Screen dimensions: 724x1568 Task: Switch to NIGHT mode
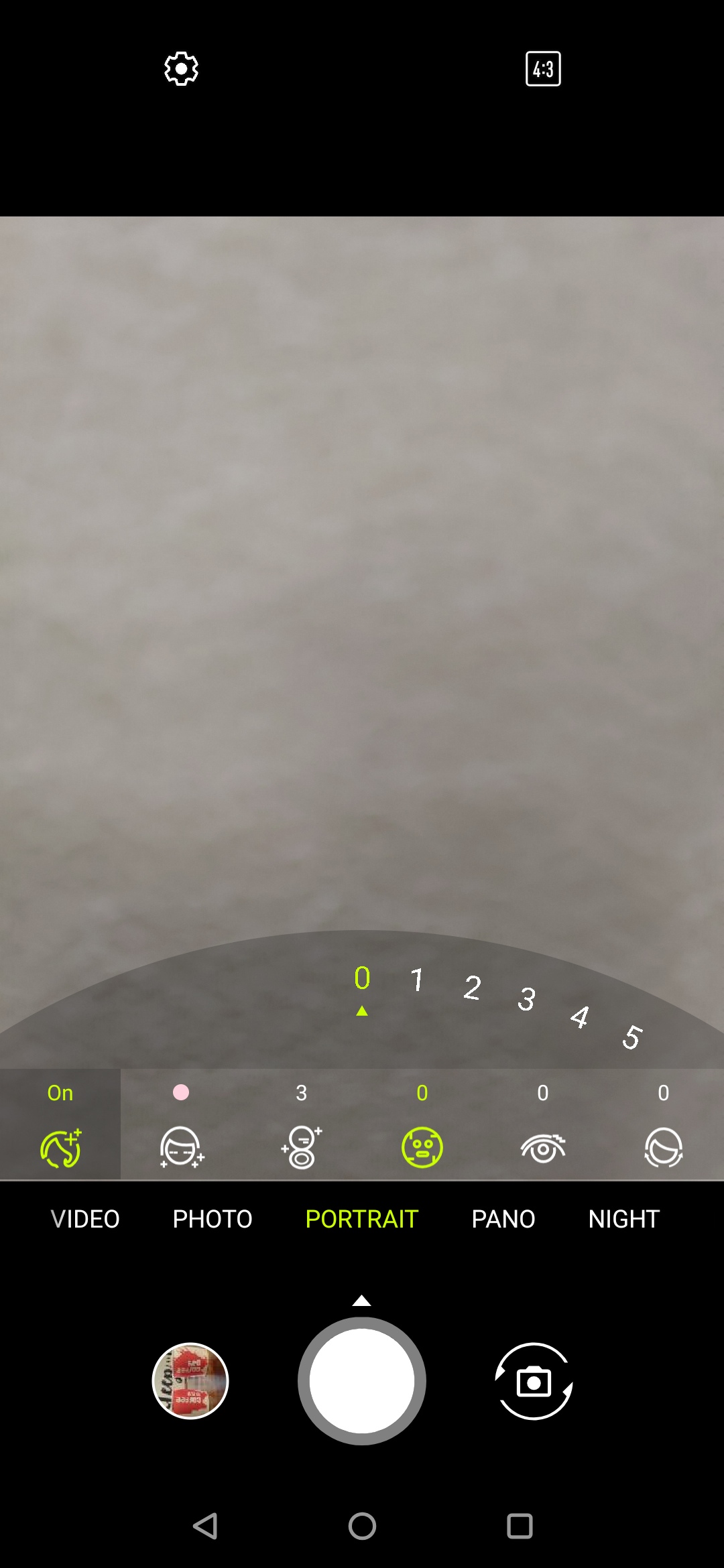(624, 1219)
